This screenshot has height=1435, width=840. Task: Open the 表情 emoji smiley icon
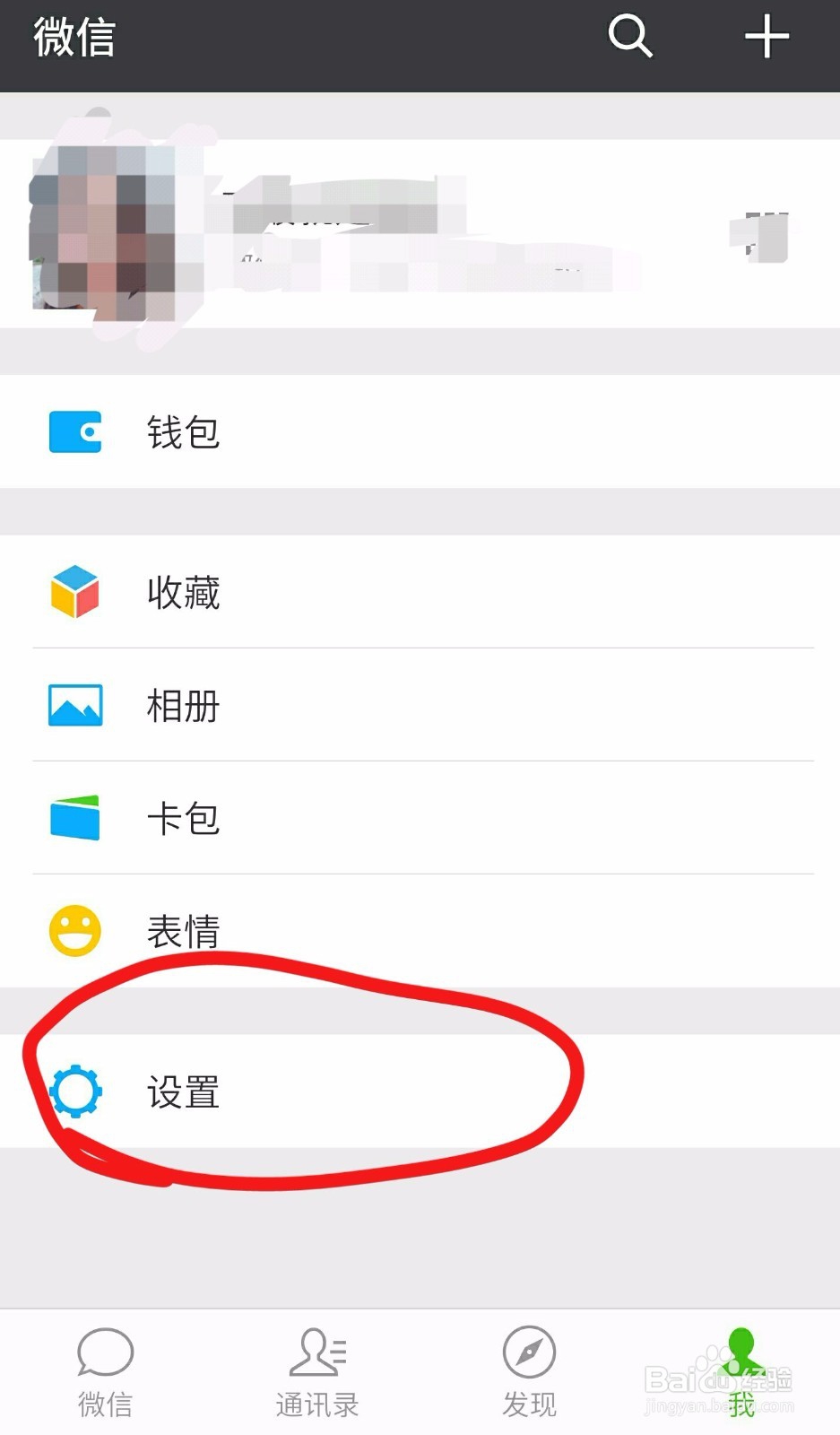point(74,931)
